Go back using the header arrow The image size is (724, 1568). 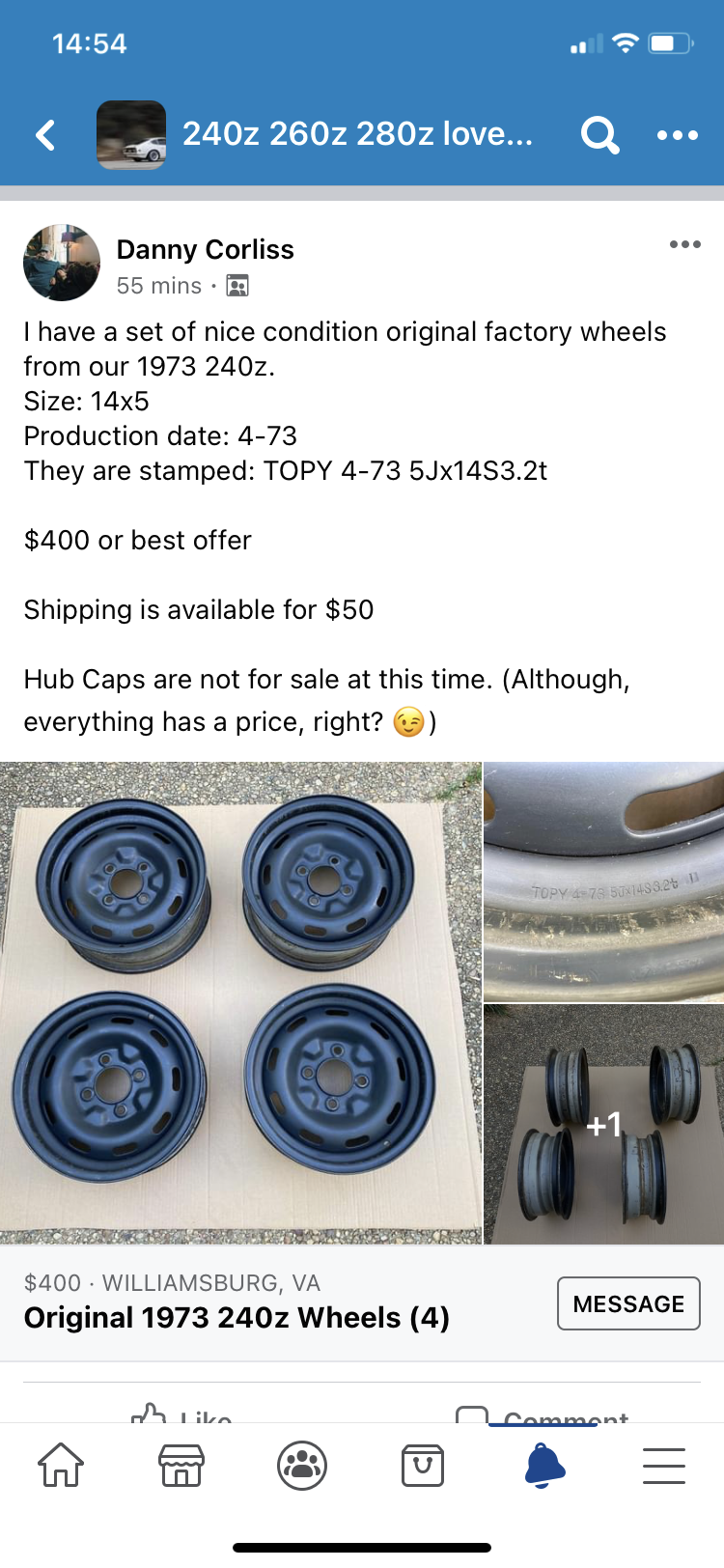45,134
